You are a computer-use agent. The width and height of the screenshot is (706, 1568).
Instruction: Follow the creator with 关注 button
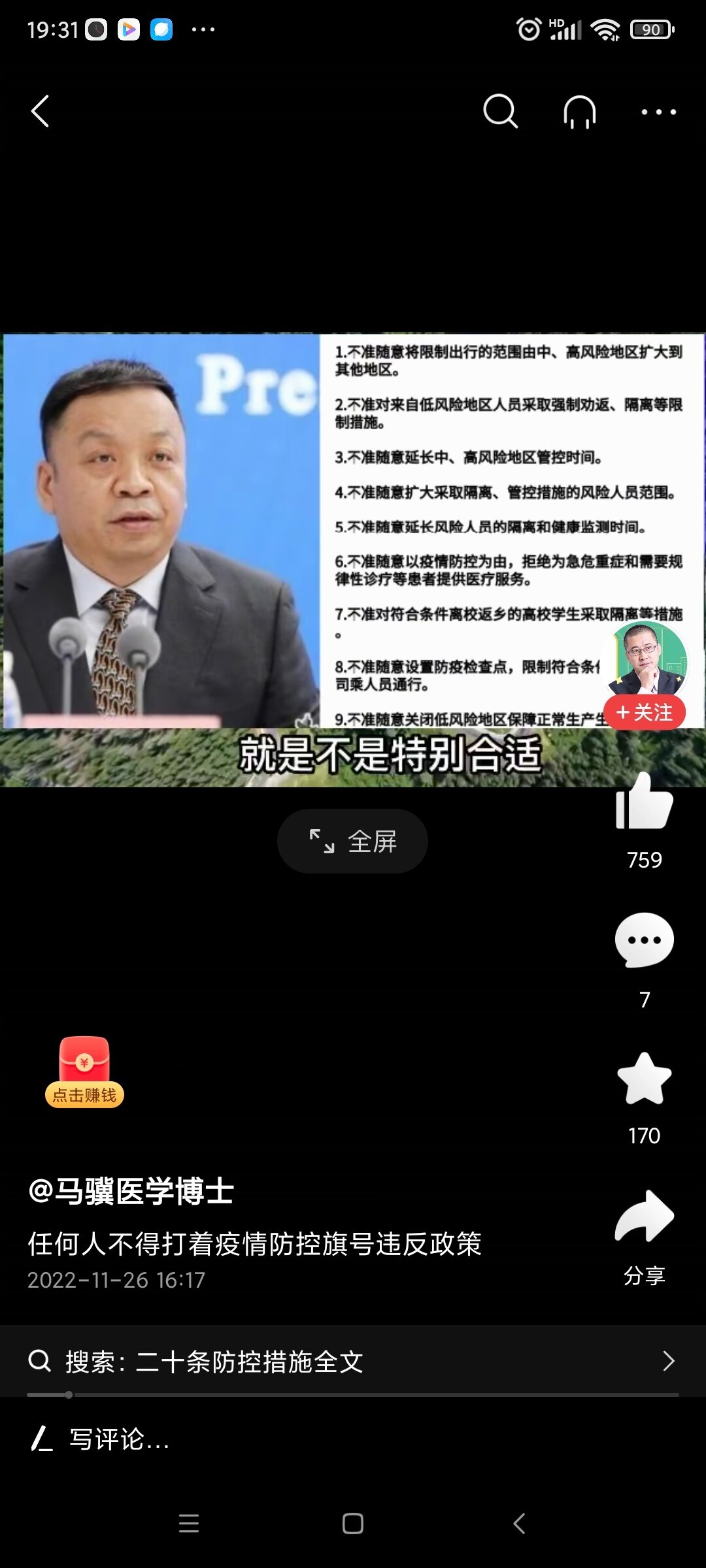pos(644,712)
